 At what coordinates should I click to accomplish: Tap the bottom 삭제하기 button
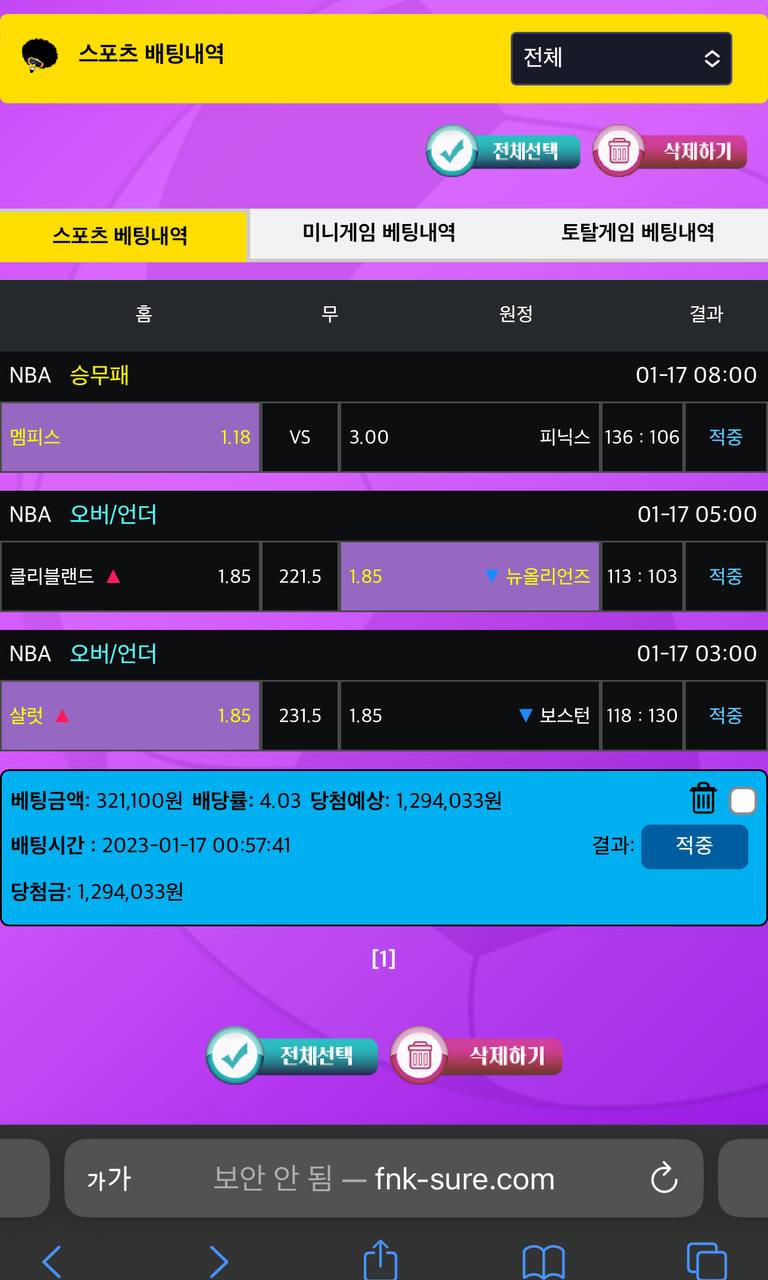coord(477,1055)
